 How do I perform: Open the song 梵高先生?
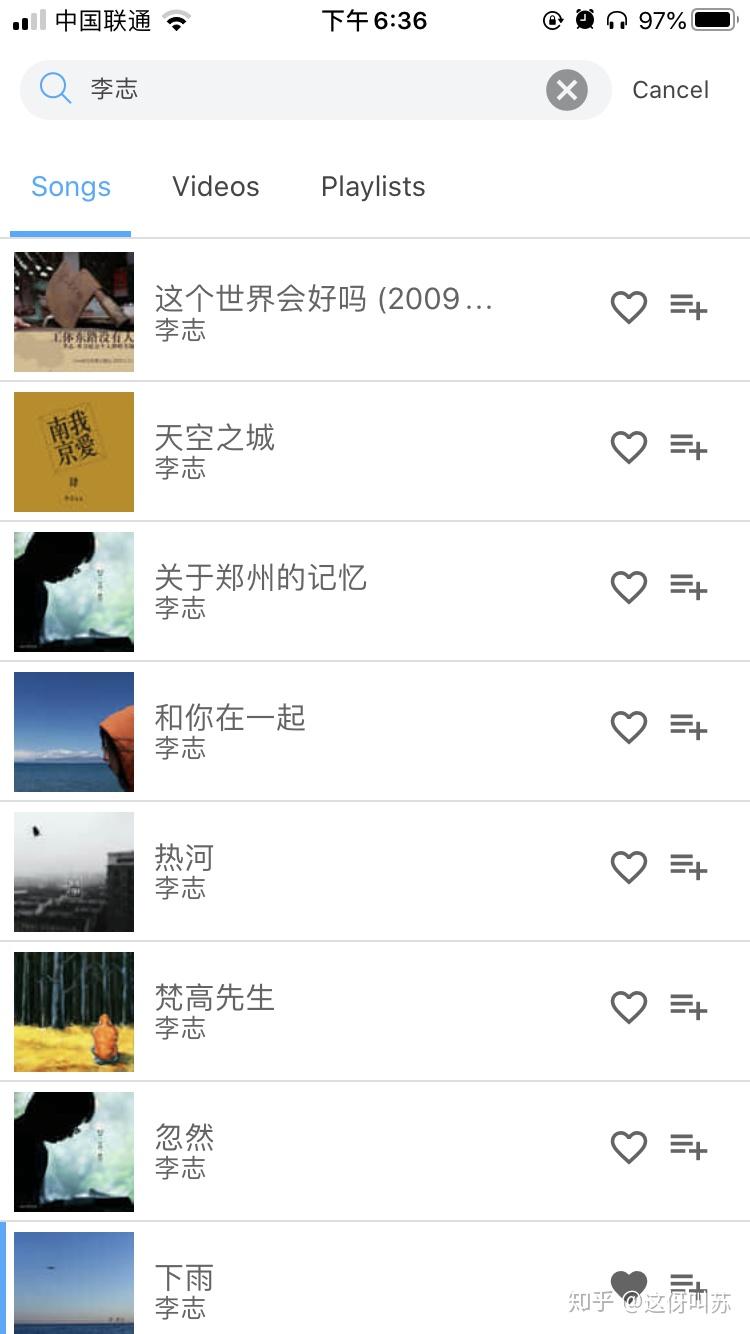(x=214, y=1010)
